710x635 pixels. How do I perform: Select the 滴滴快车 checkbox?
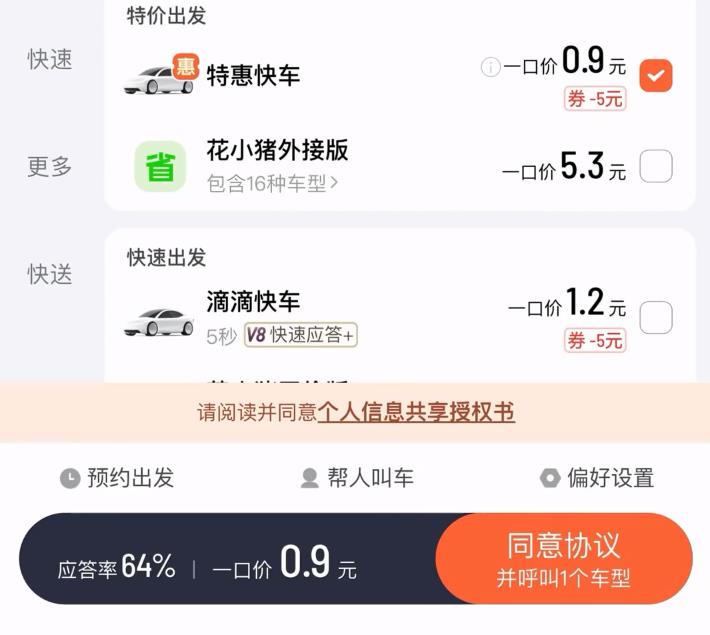(656, 318)
